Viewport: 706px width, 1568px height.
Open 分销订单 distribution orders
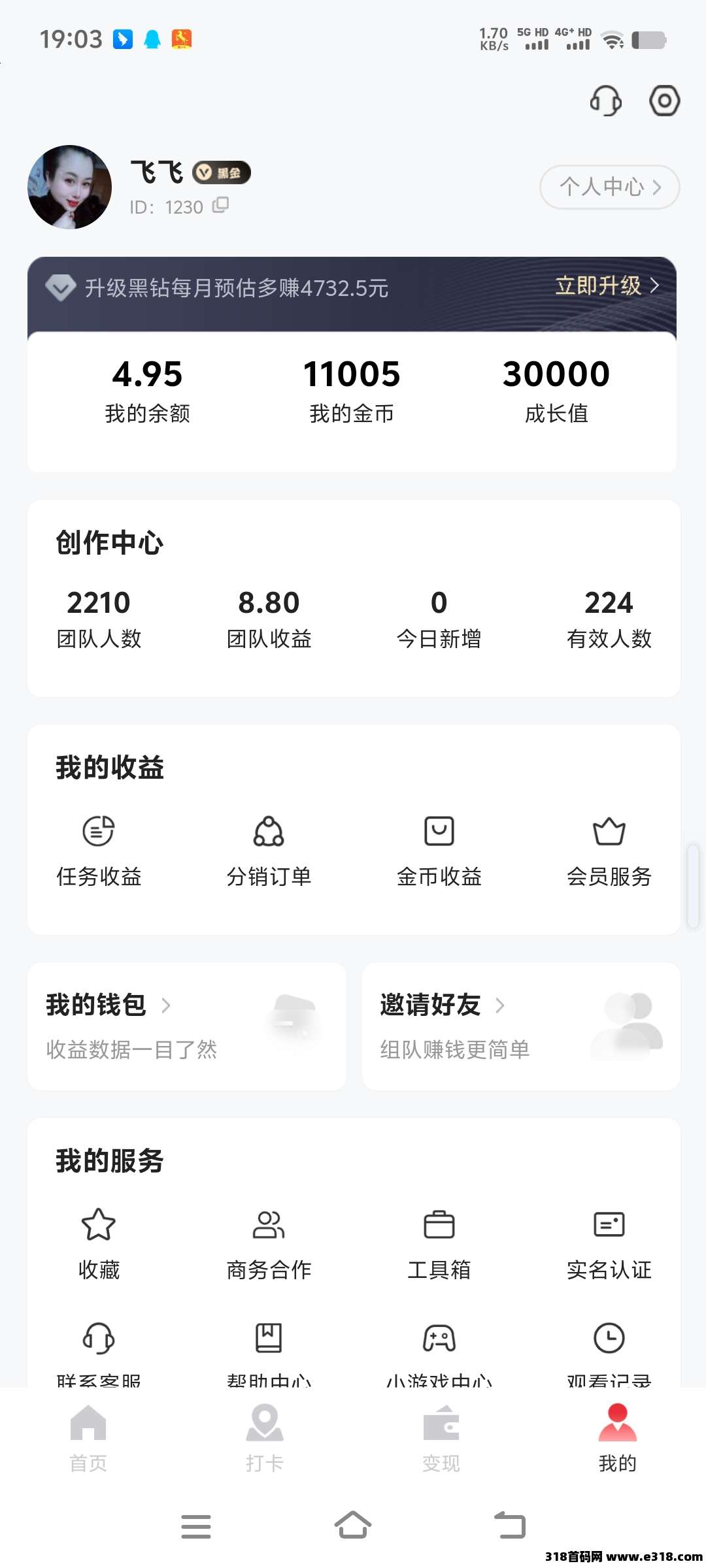(x=269, y=849)
